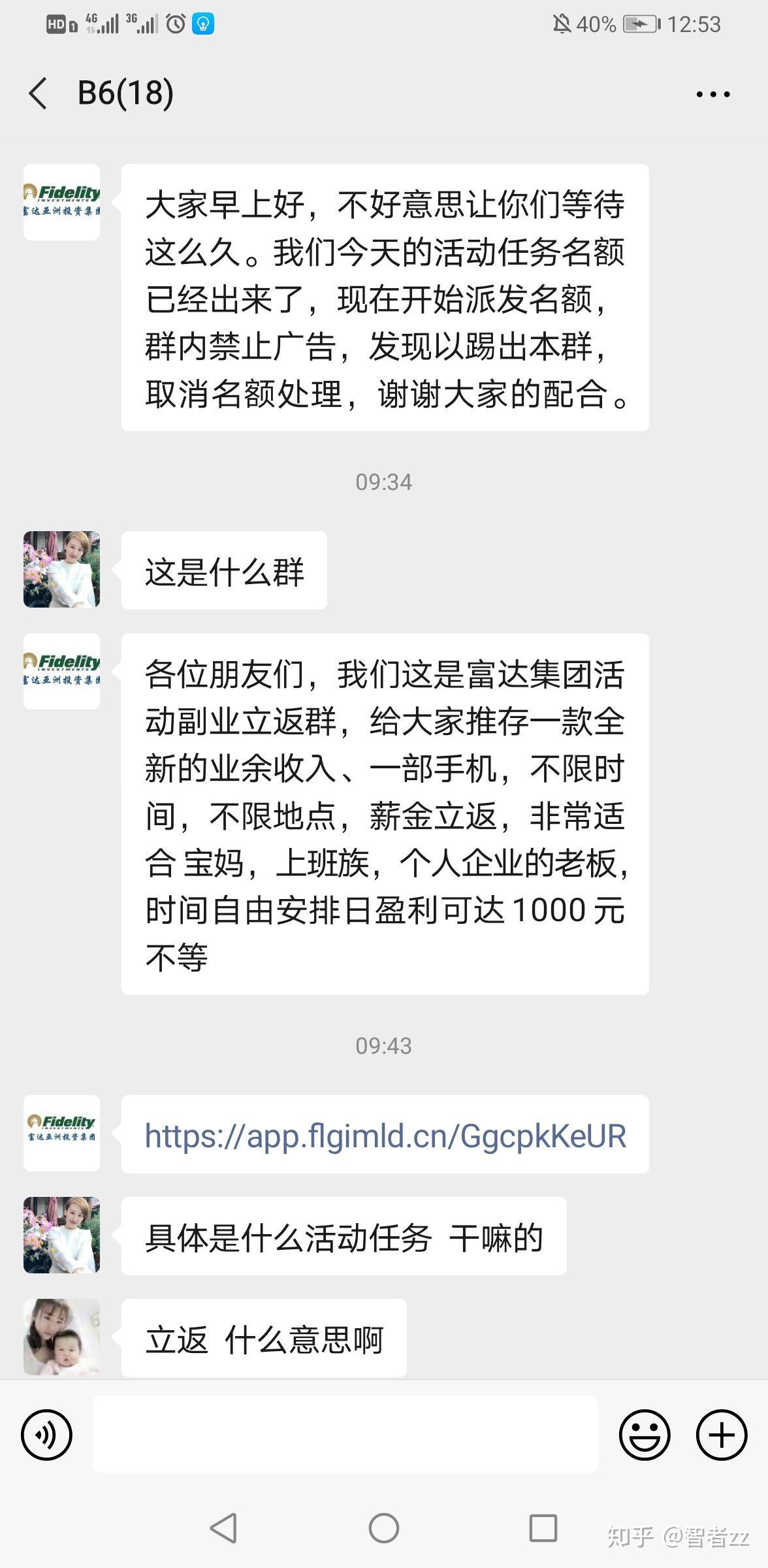Image resolution: width=768 pixels, height=1568 pixels.
Task: Open the app.flgimld.cn link
Action: click(x=385, y=1136)
